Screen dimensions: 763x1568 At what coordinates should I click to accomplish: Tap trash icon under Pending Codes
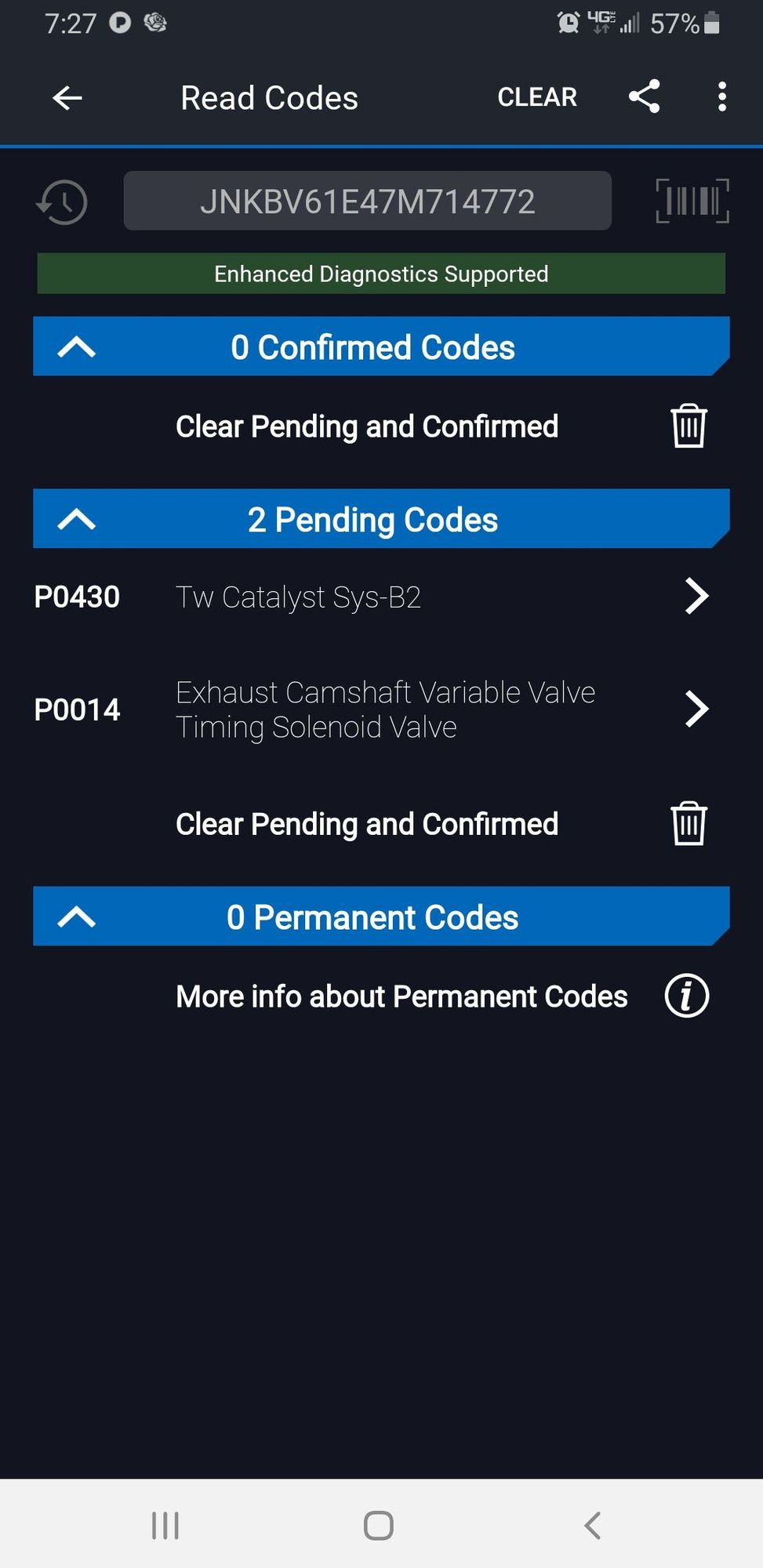coord(689,824)
